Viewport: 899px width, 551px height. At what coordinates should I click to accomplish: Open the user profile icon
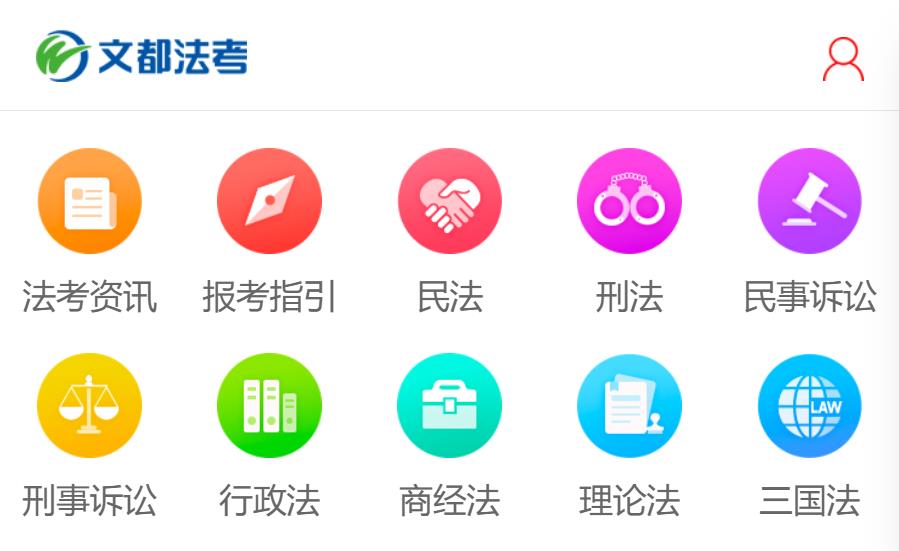click(843, 59)
